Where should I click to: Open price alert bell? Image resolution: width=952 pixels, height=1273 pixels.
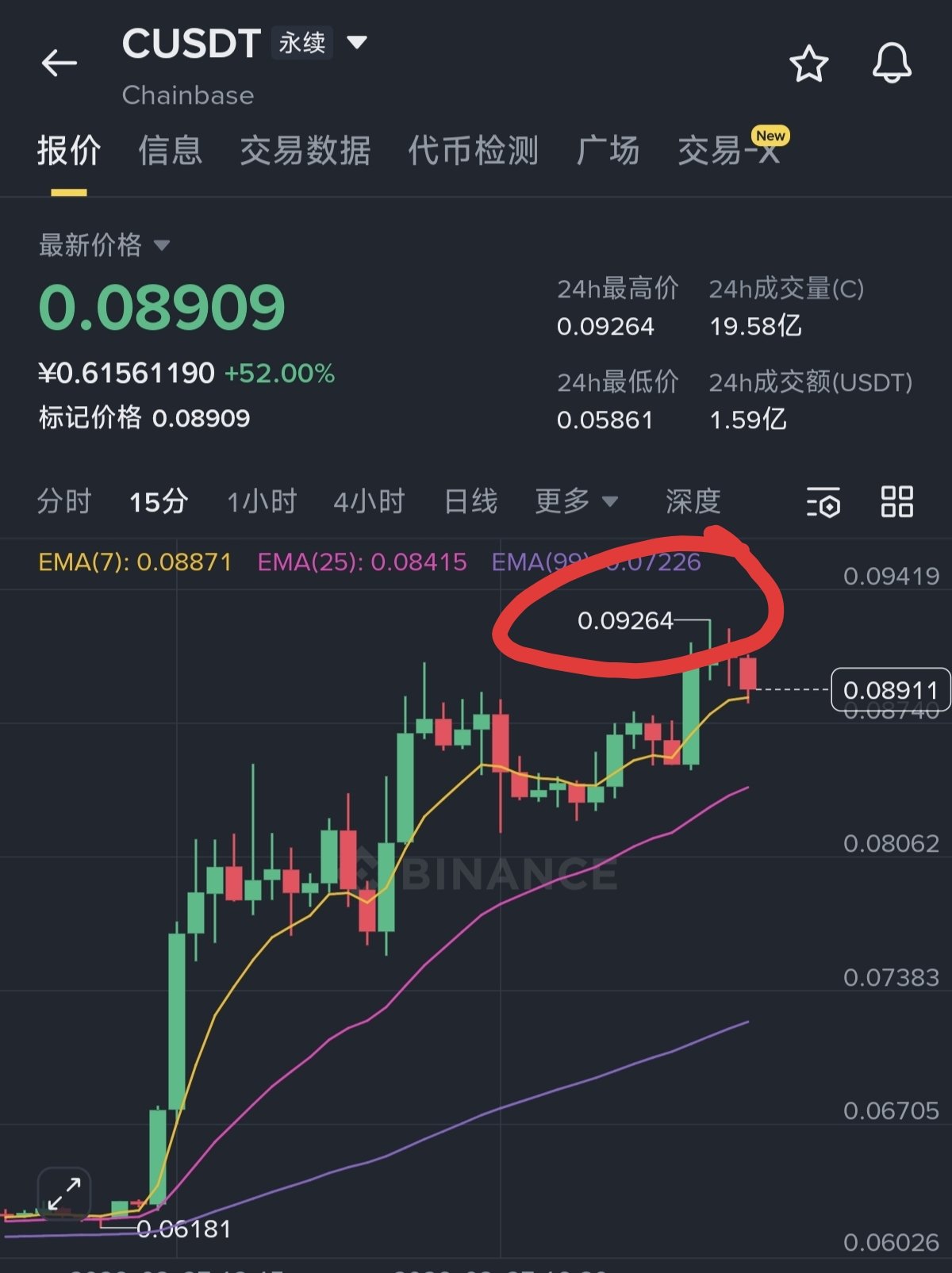892,63
